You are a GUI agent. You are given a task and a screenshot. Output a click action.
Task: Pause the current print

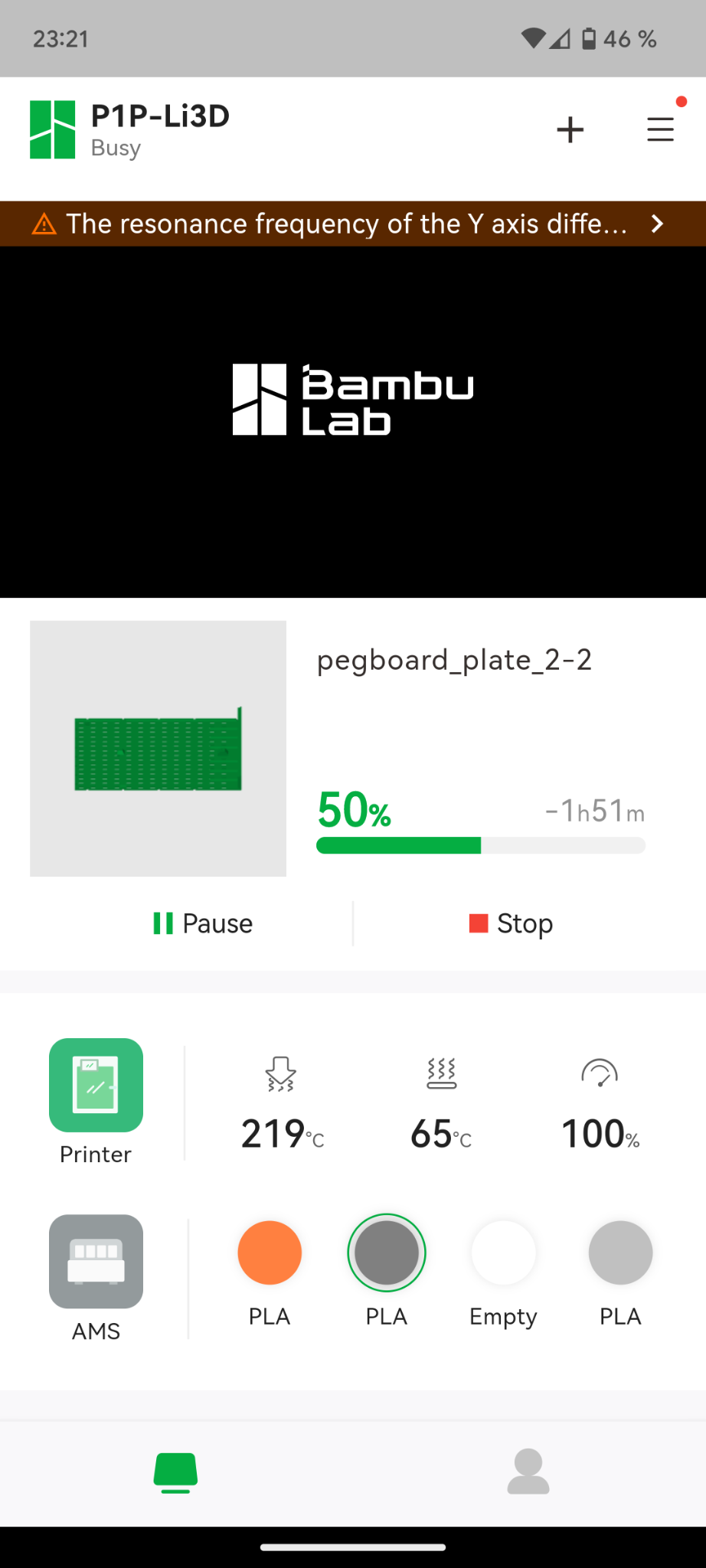(x=203, y=923)
